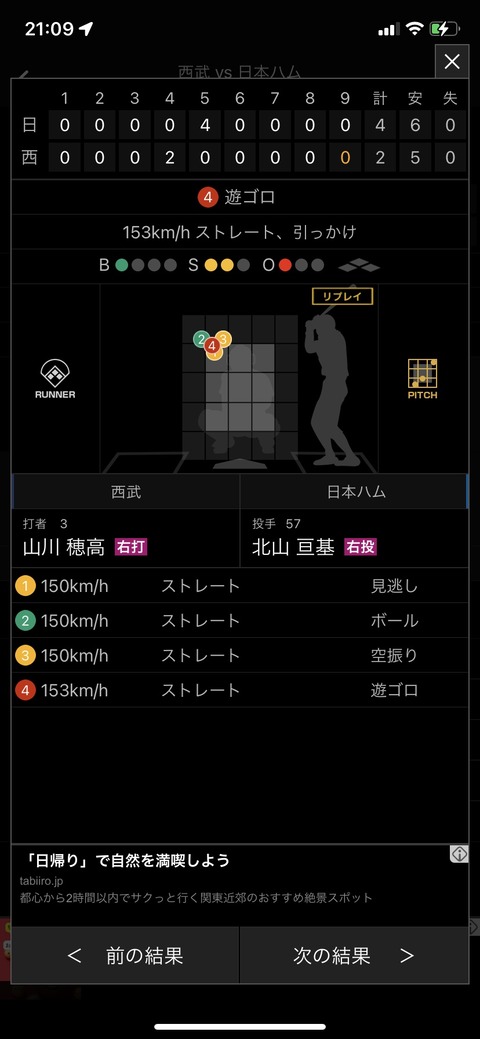
Task: Select the 日本ハム team tab
Action: click(x=355, y=492)
